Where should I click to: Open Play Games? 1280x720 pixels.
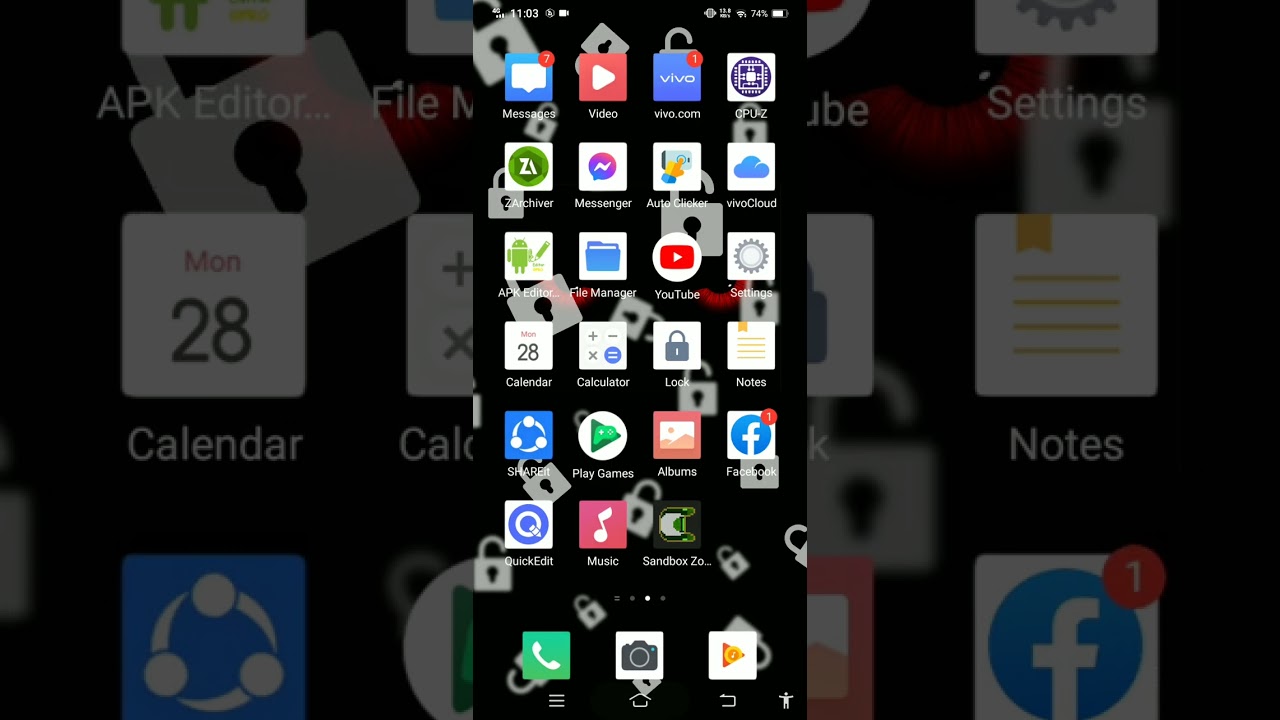(x=602, y=436)
